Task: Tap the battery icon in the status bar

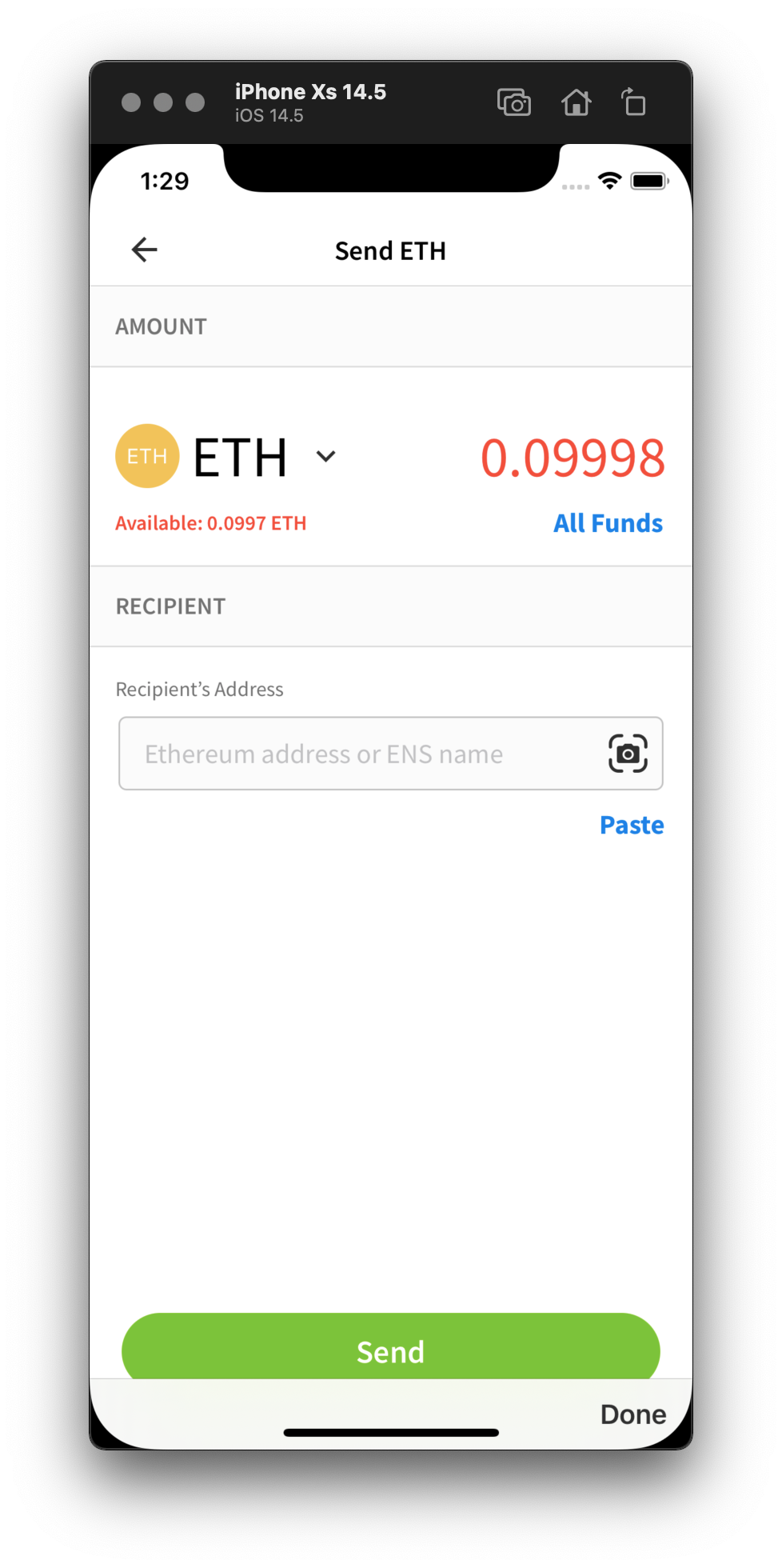Action: (x=649, y=181)
